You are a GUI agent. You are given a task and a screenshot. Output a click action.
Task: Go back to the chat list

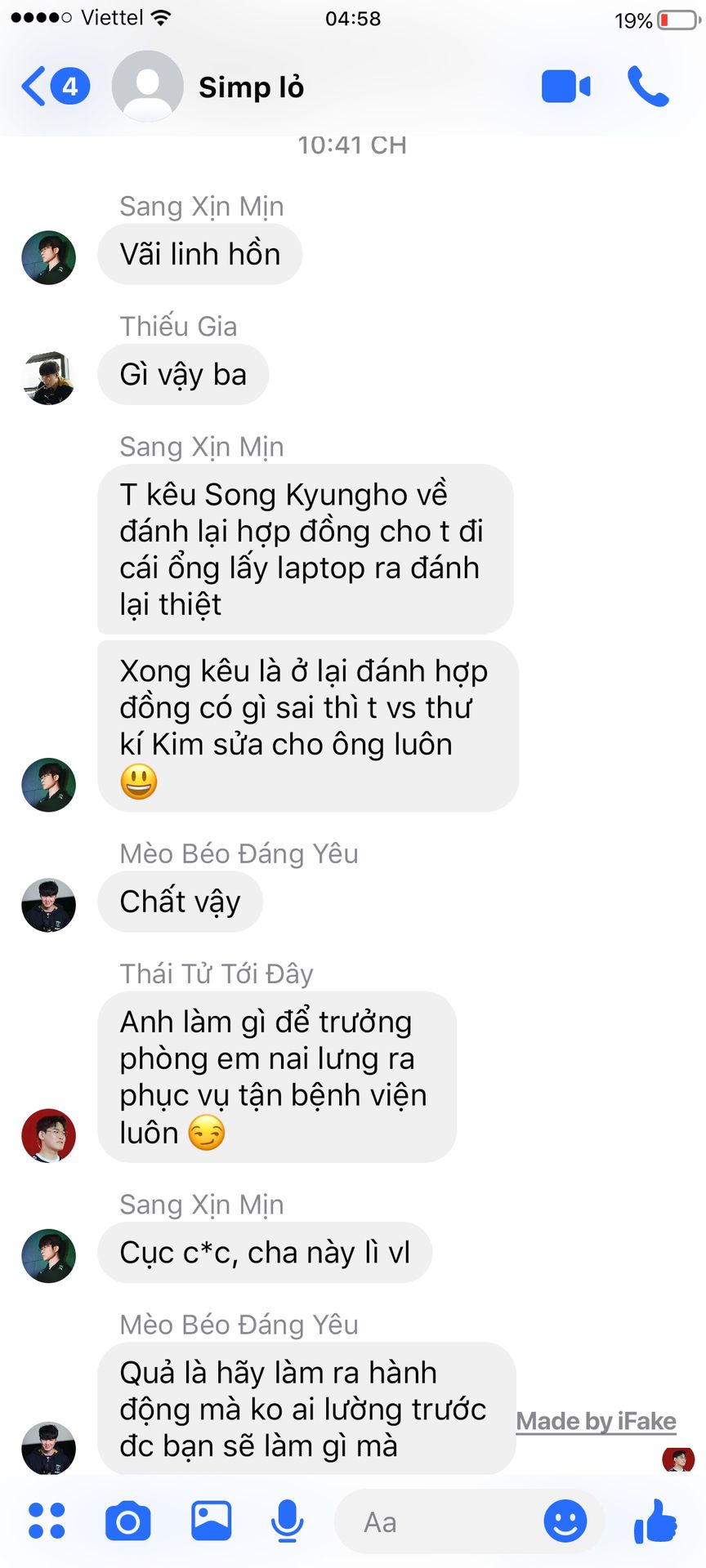[34, 87]
